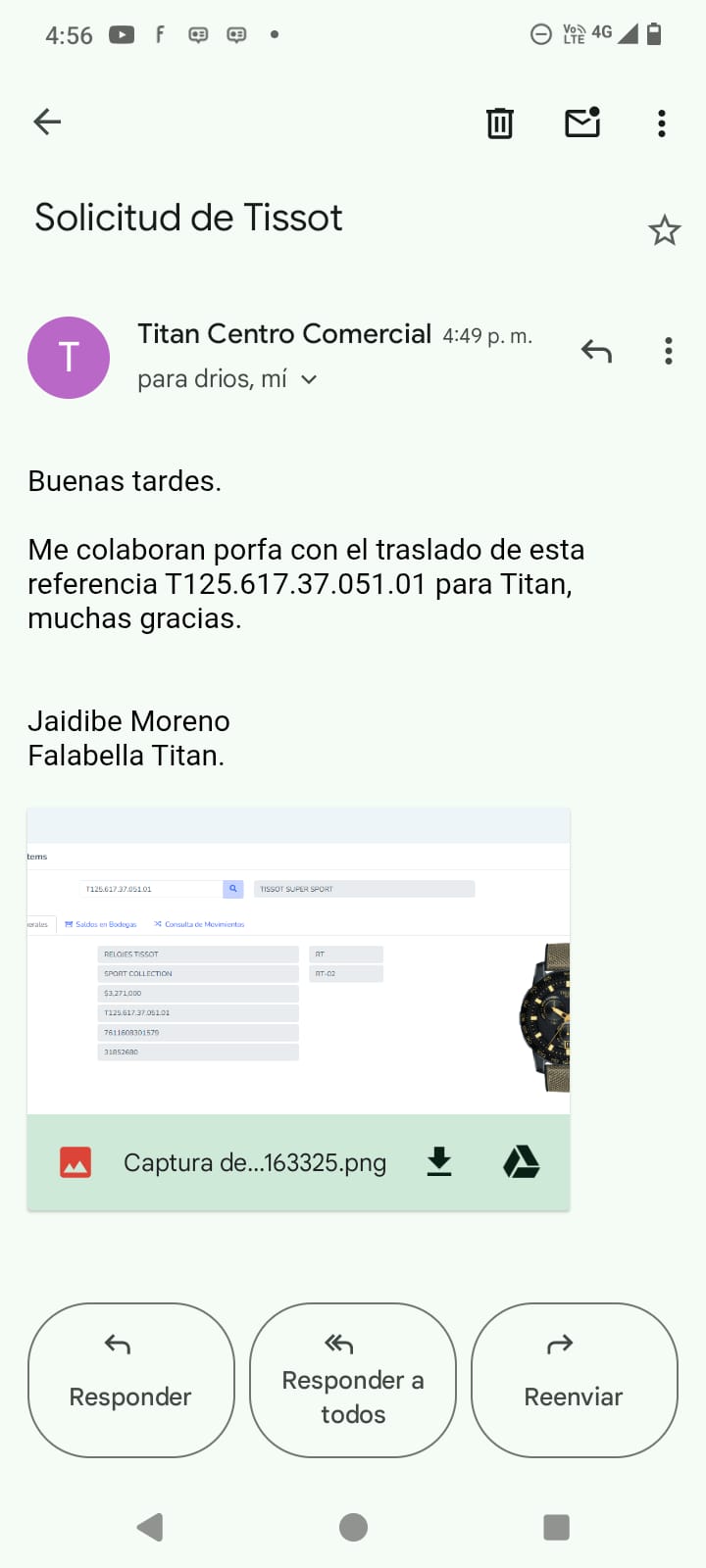Tap the system home button
Screen dimensions: 706x1568
[353, 1527]
